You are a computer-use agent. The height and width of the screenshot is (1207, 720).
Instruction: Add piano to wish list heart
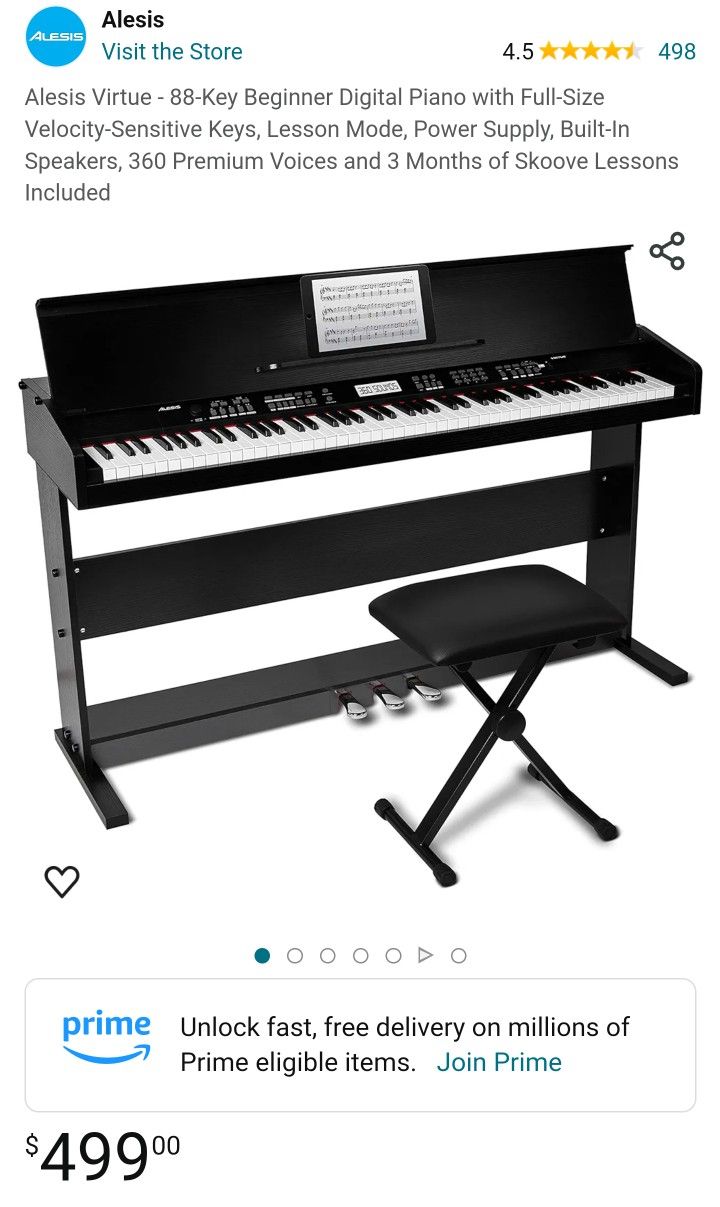(x=62, y=881)
